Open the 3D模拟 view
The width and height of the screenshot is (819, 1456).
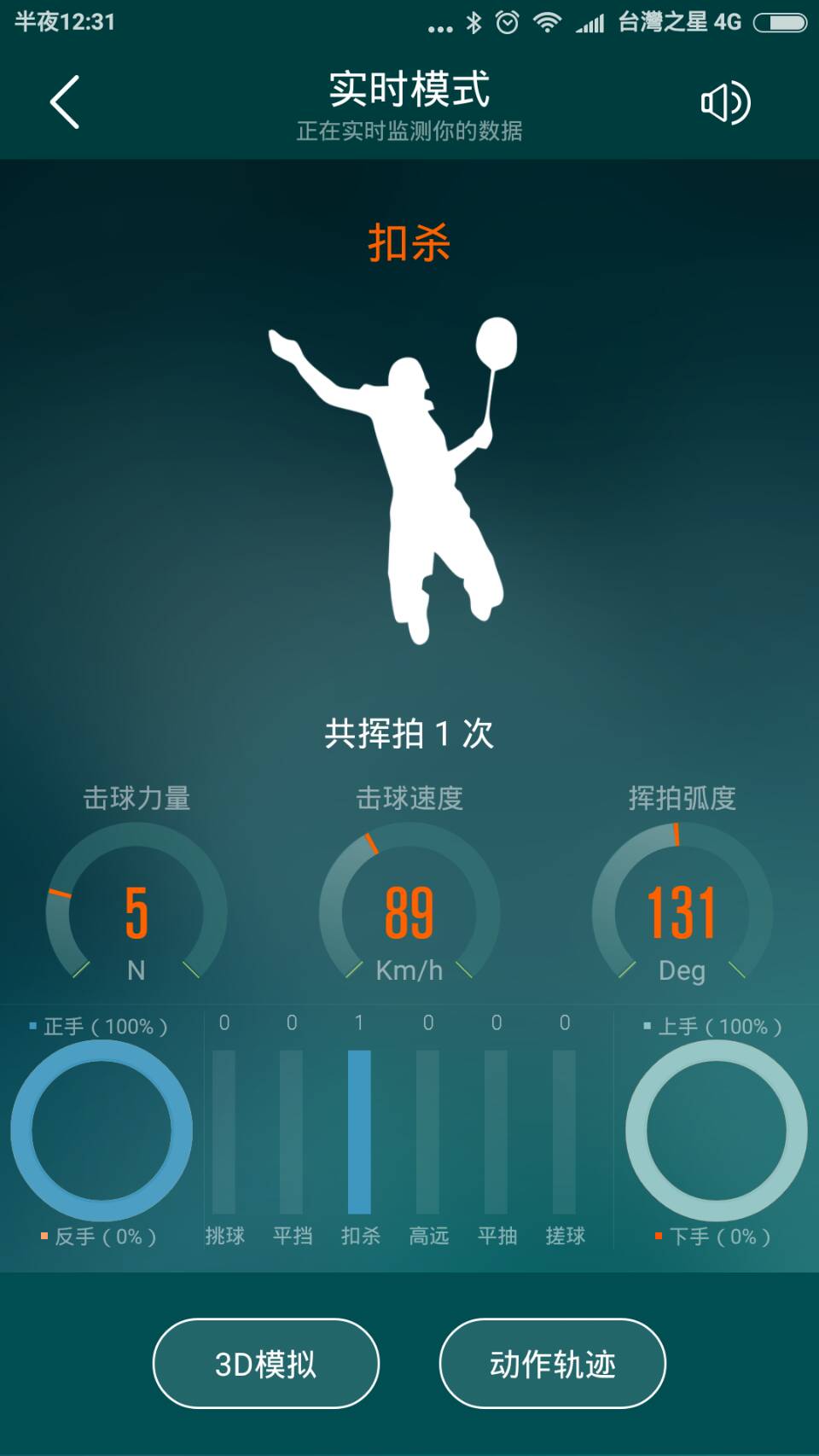tap(265, 1363)
